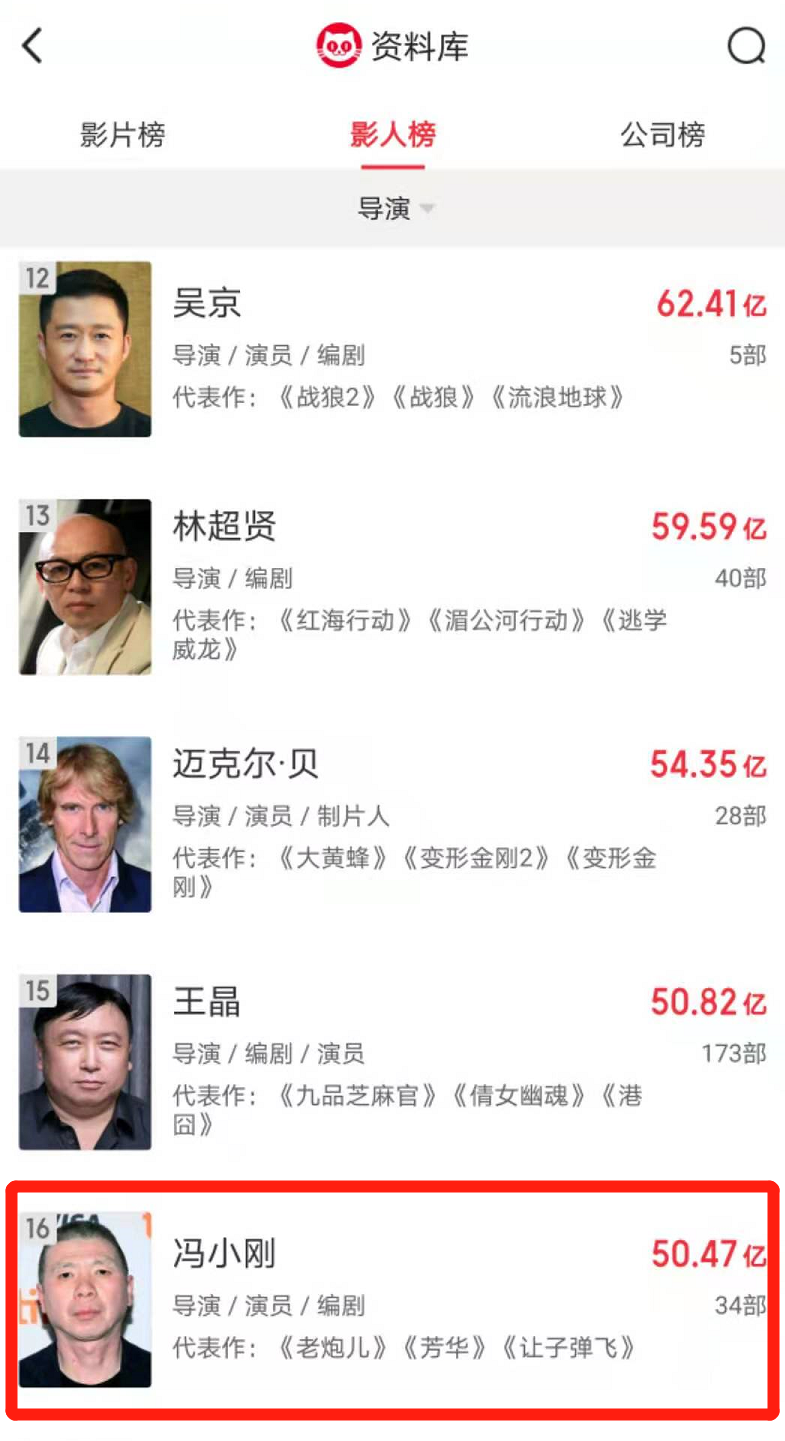Viewport: 785px width, 1441px height.
Task: Switch to the 影片榜 tab
Action: (x=122, y=135)
